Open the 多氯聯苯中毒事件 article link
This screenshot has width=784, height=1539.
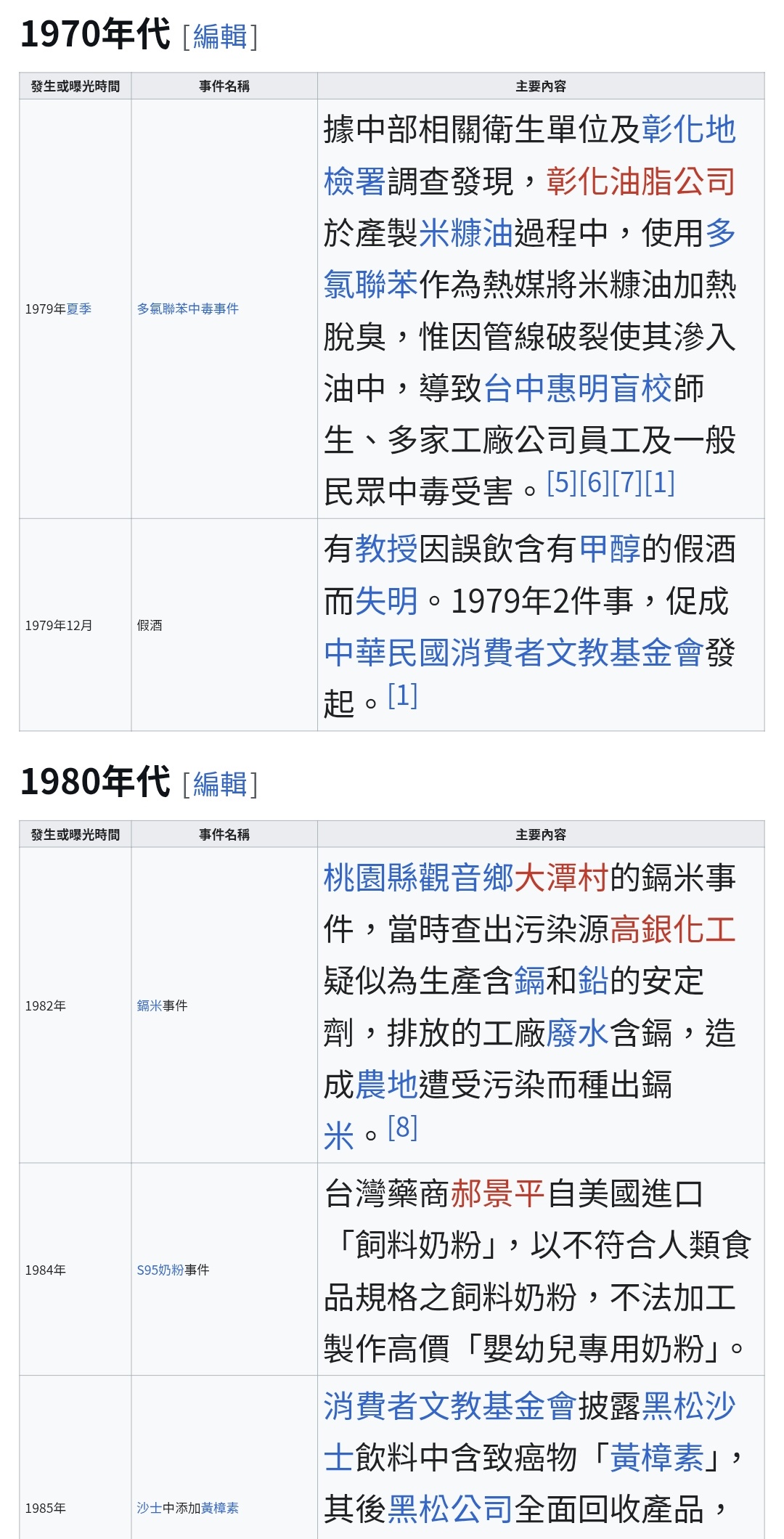point(187,309)
